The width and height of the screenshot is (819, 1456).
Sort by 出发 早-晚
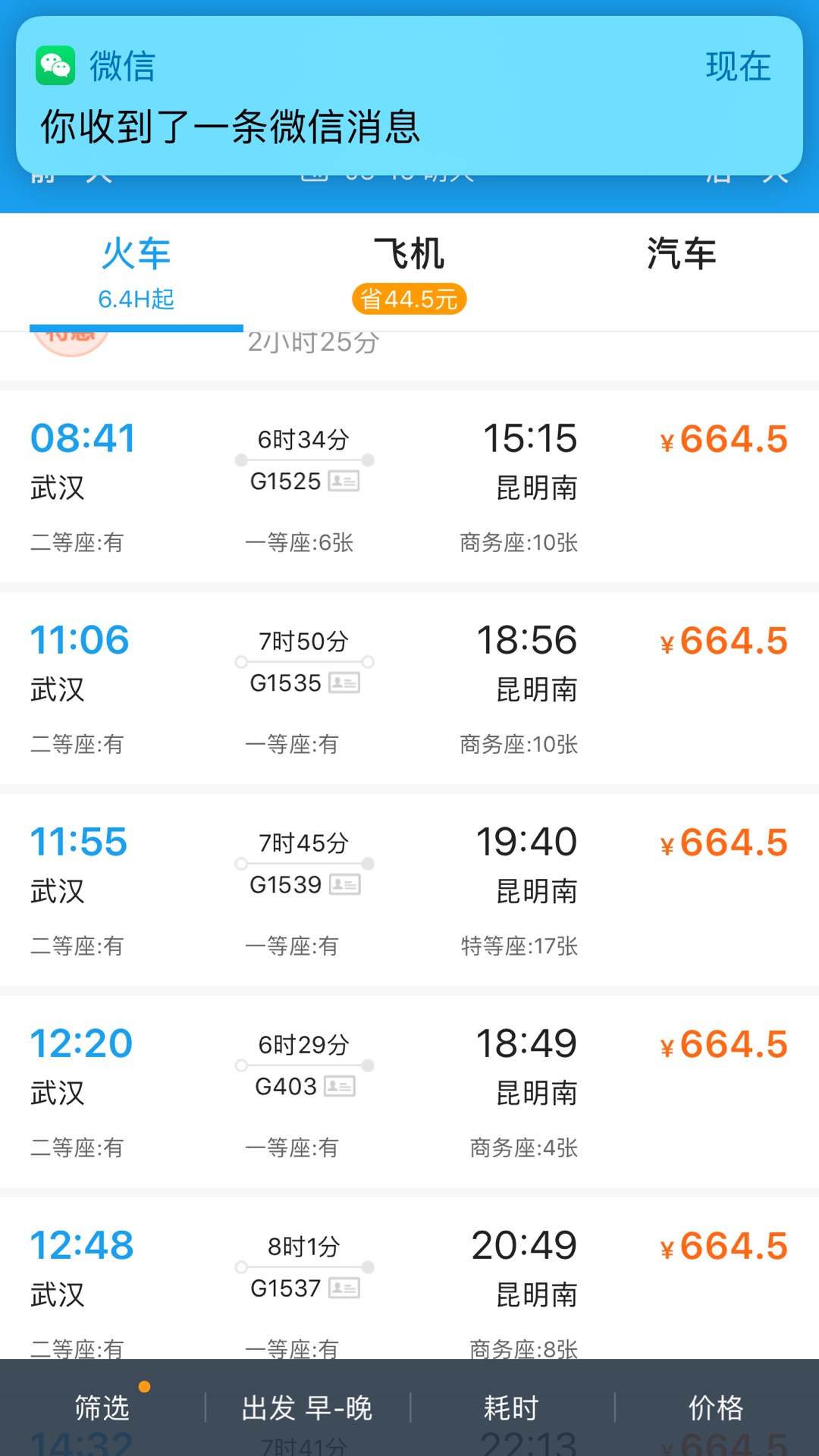(x=307, y=1407)
